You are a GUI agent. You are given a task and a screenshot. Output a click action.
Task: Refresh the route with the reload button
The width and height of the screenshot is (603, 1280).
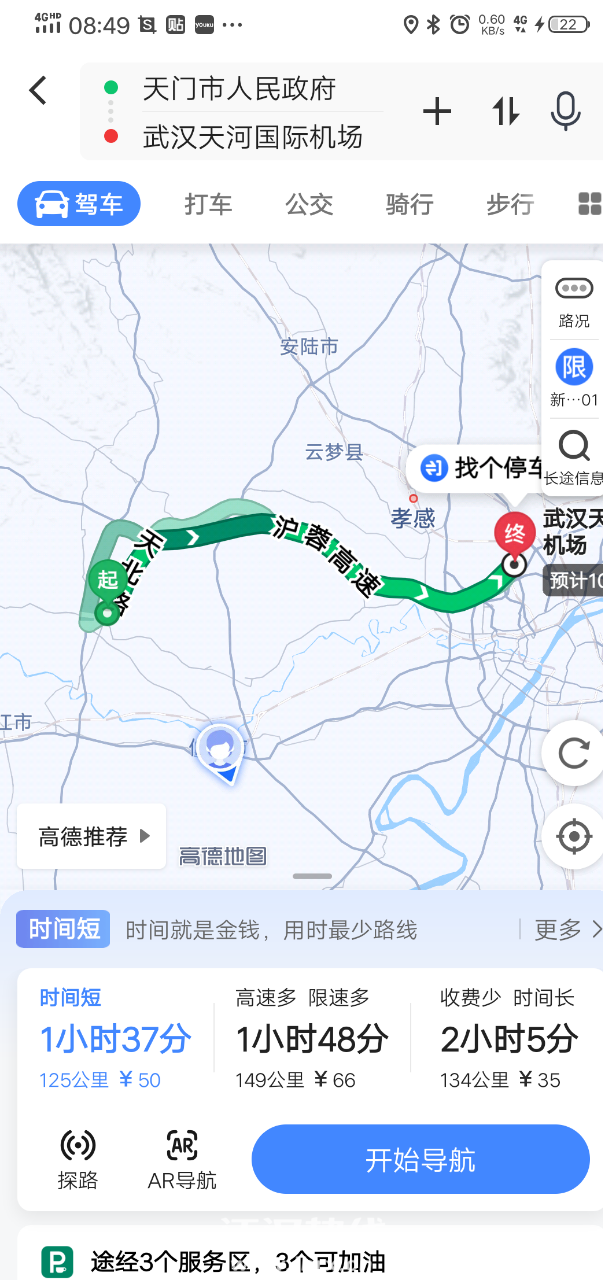pos(574,752)
